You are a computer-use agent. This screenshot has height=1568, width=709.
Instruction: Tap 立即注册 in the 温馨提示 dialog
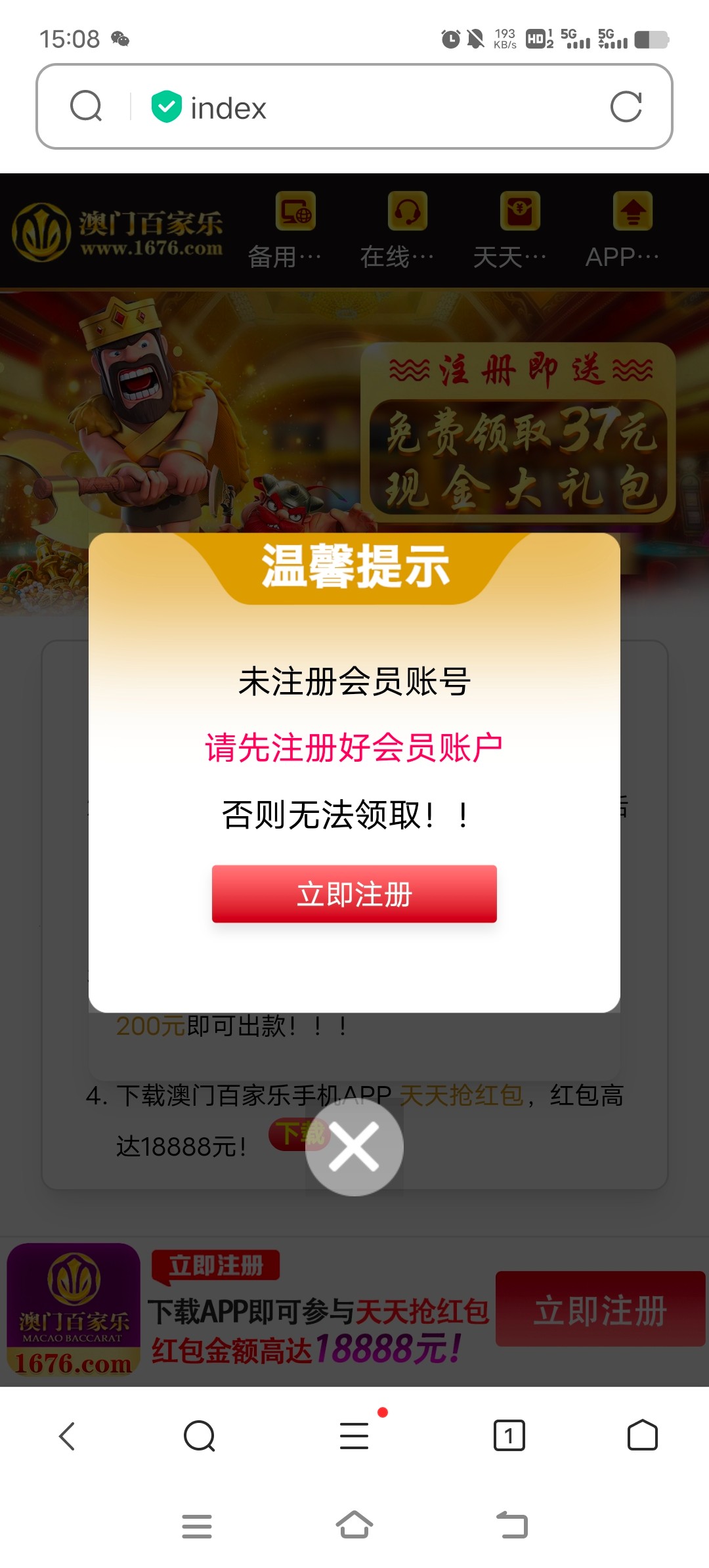pyautogui.click(x=354, y=894)
